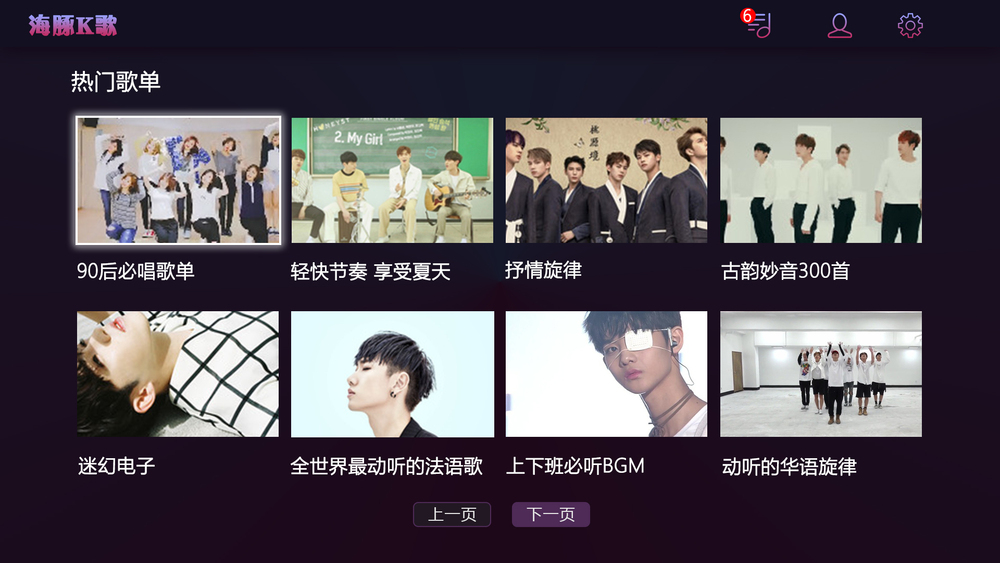Select the 迷幻电子 playlist
This screenshot has width=1000, height=563.
[x=178, y=374]
